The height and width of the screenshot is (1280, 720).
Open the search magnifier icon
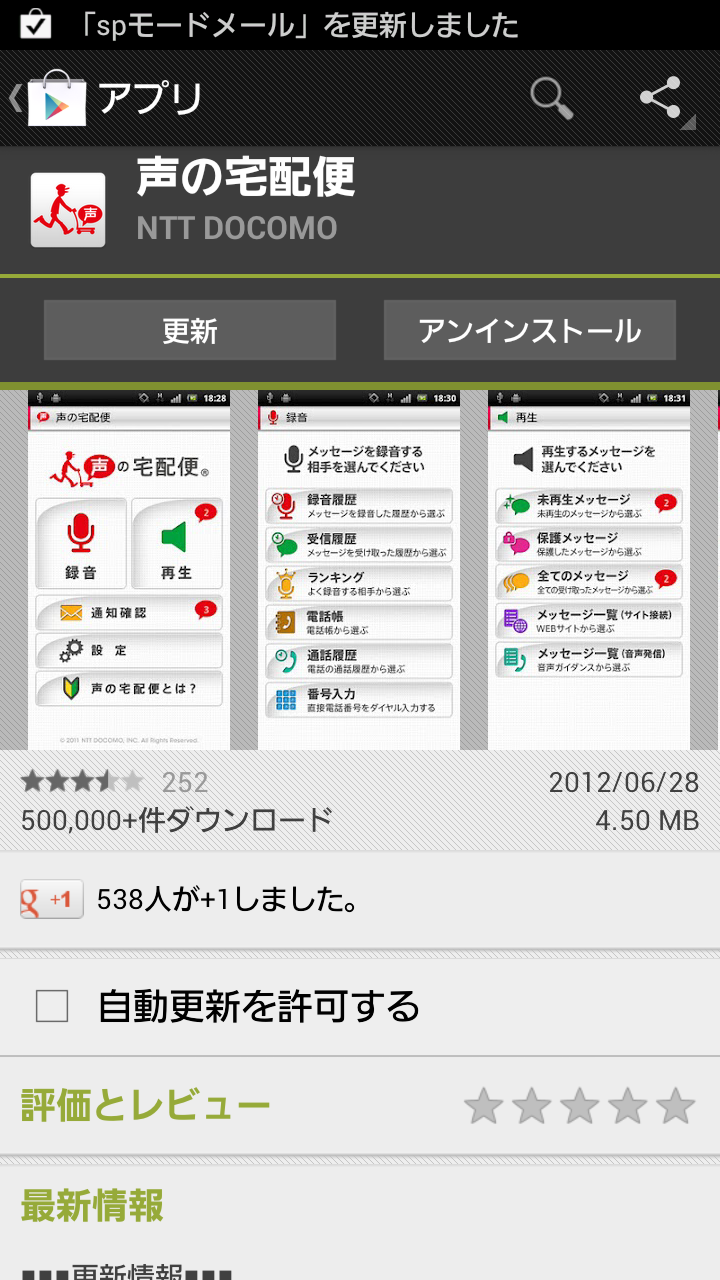(x=551, y=98)
